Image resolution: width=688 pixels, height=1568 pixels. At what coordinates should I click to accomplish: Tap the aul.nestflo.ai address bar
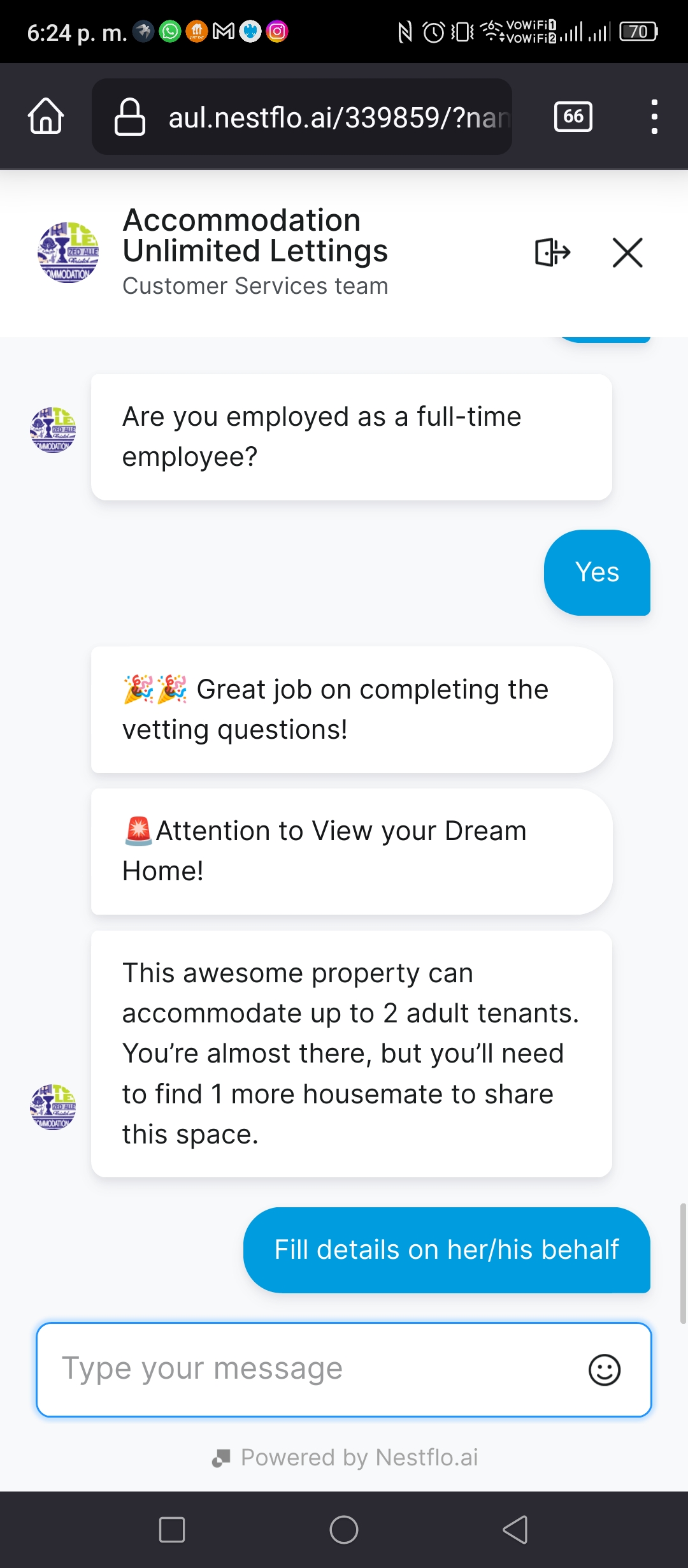[302, 117]
